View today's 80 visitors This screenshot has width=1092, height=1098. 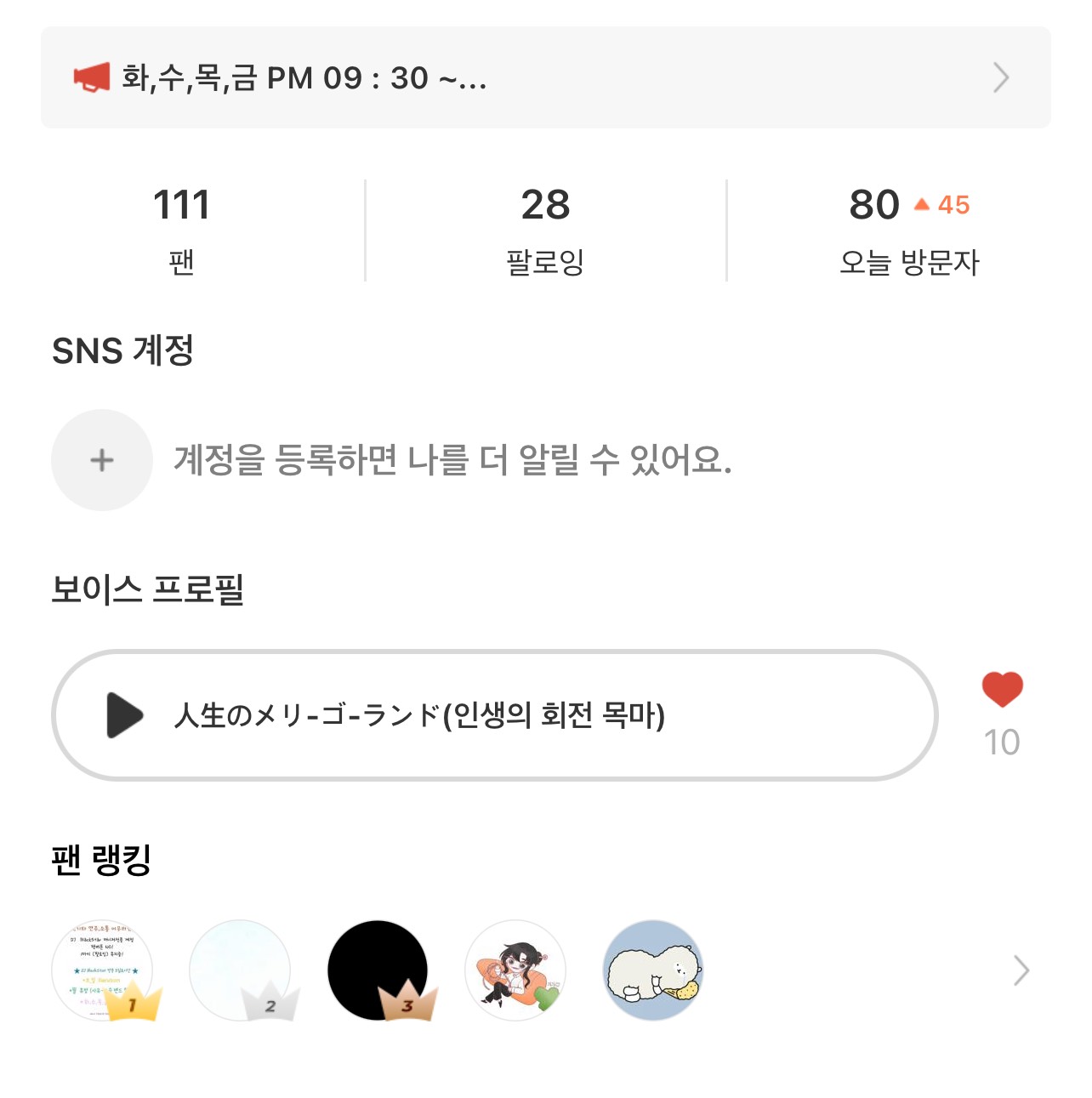[908, 230]
